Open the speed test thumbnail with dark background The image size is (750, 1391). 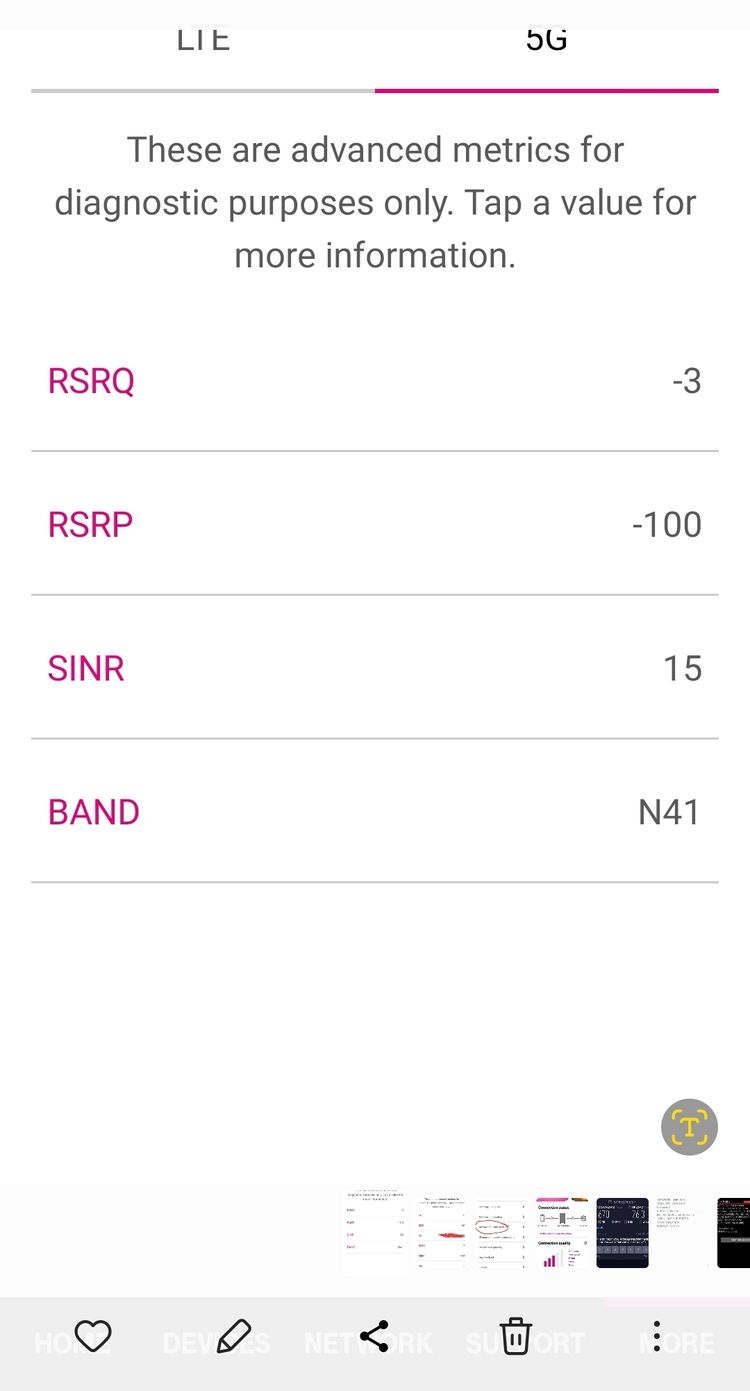[x=622, y=1232]
